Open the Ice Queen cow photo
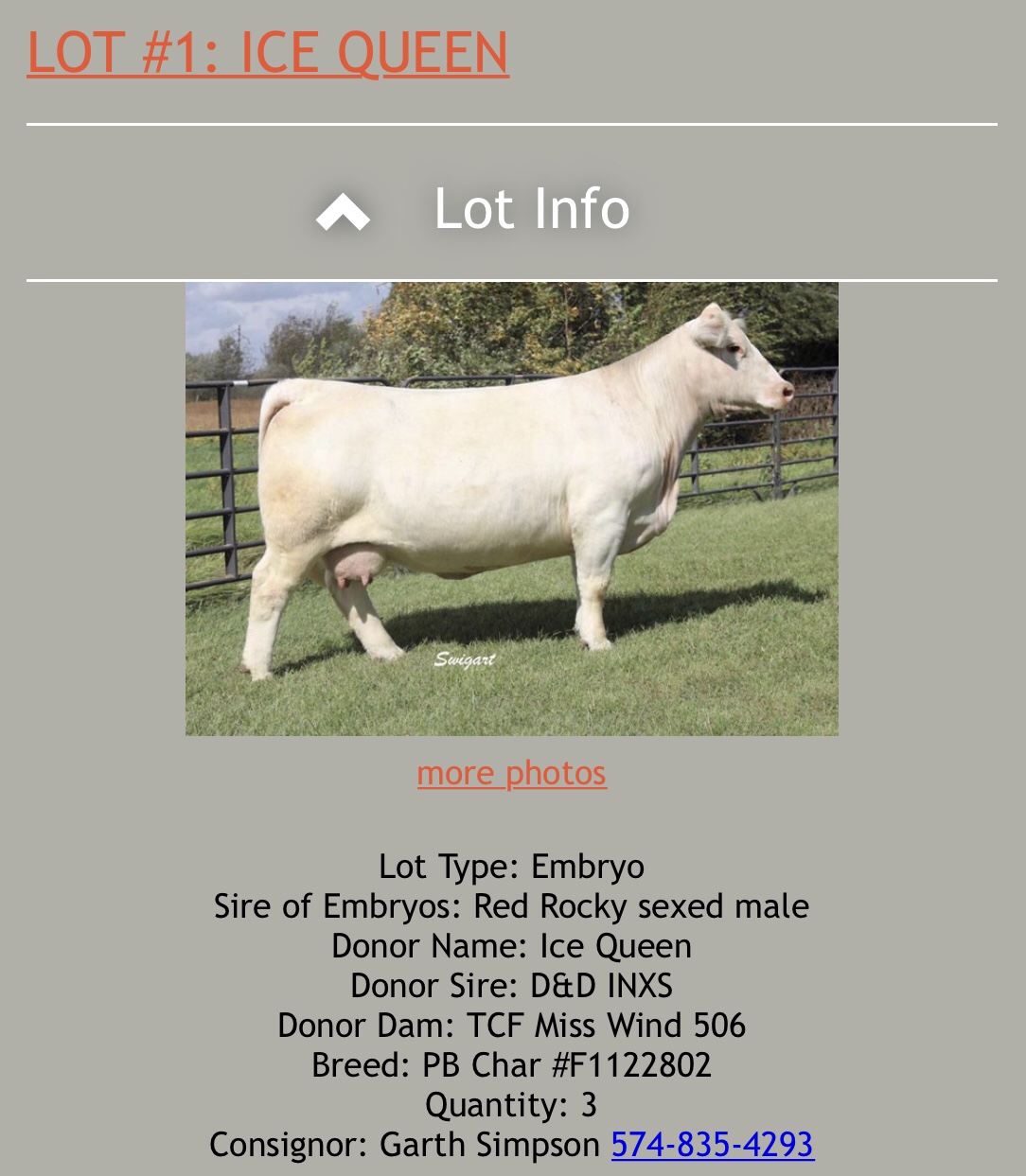The width and height of the screenshot is (1026, 1176). [511, 508]
